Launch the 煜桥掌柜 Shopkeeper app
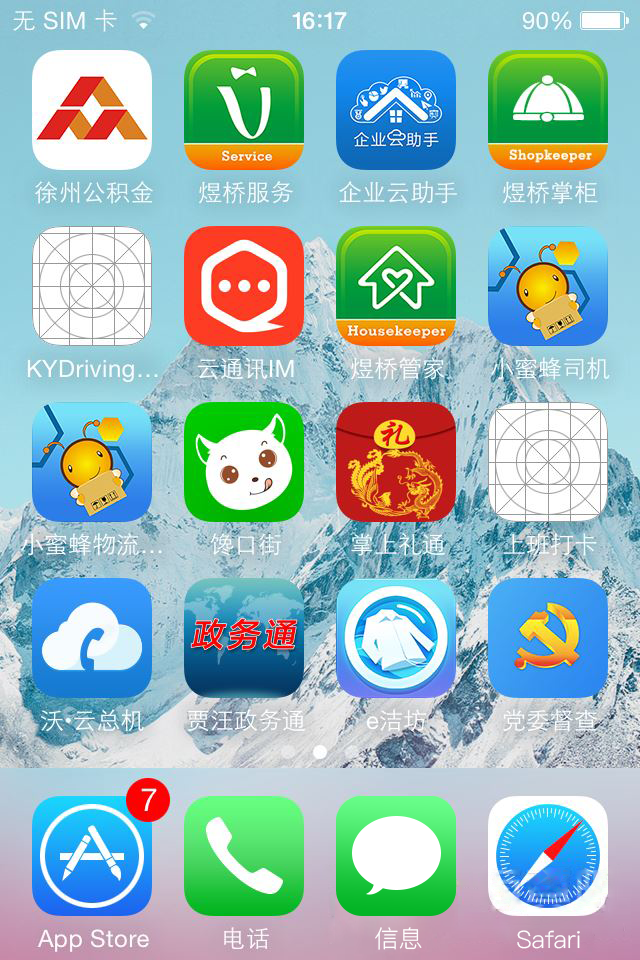The width and height of the screenshot is (640, 960). click(x=548, y=110)
